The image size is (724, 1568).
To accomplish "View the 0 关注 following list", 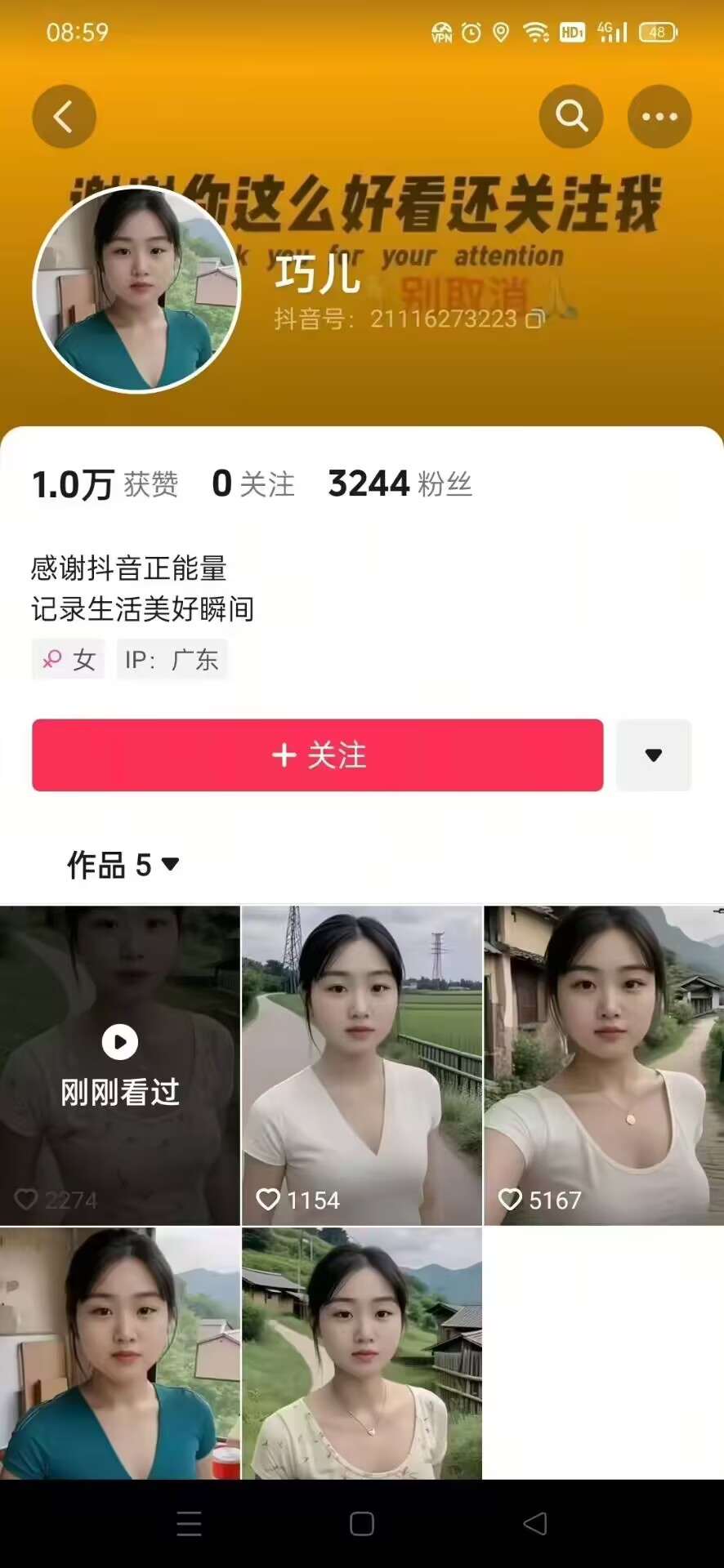I will [x=253, y=483].
